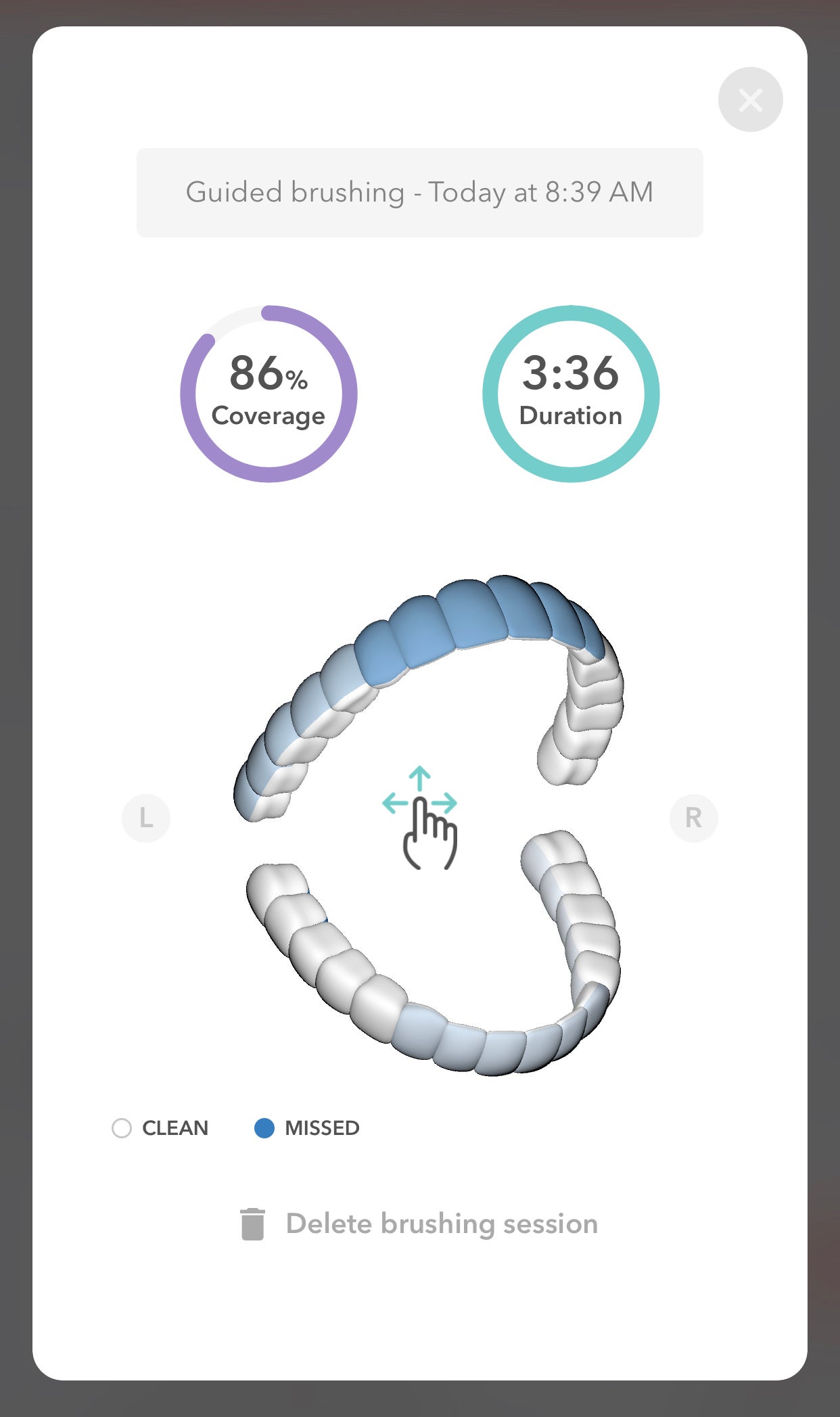This screenshot has height=1417, width=840.
Task: Rotate teeth model to right view (R)
Action: click(x=693, y=818)
